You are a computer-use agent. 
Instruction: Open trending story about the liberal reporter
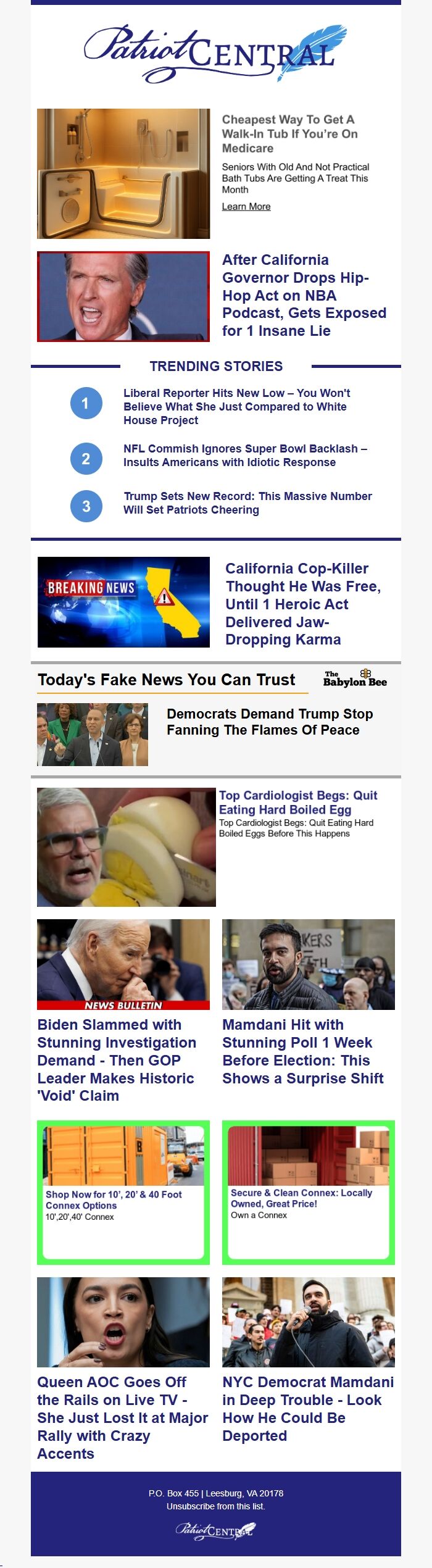(236, 406)
